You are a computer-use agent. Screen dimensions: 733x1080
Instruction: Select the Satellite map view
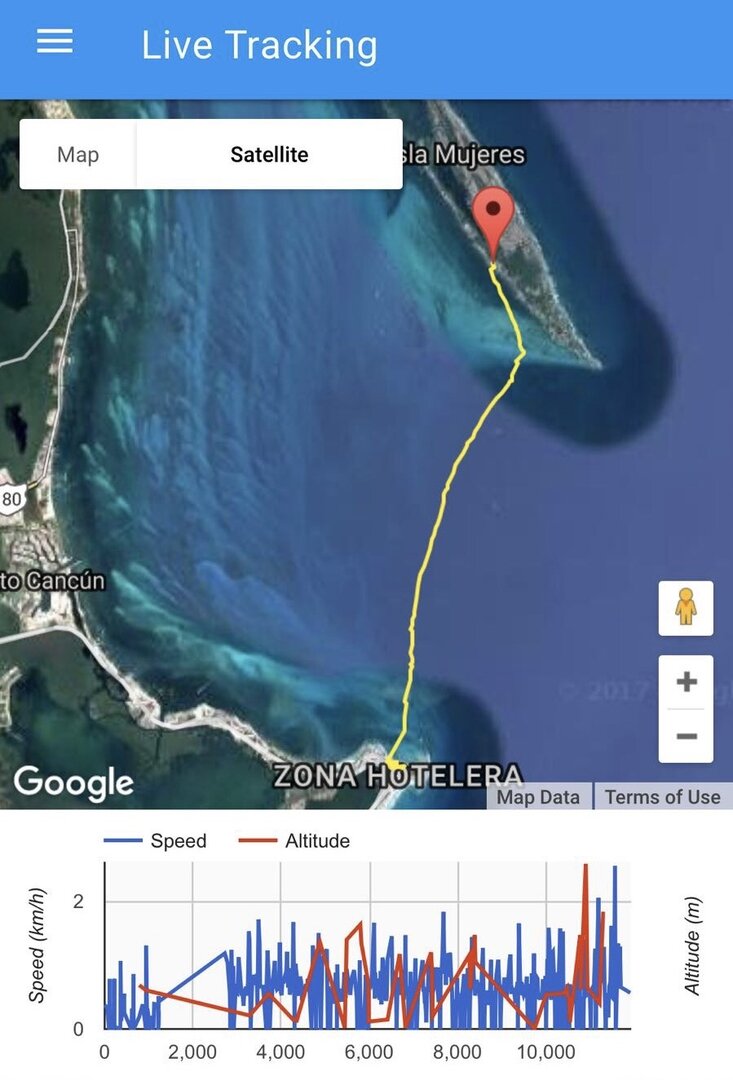[269, 155]
